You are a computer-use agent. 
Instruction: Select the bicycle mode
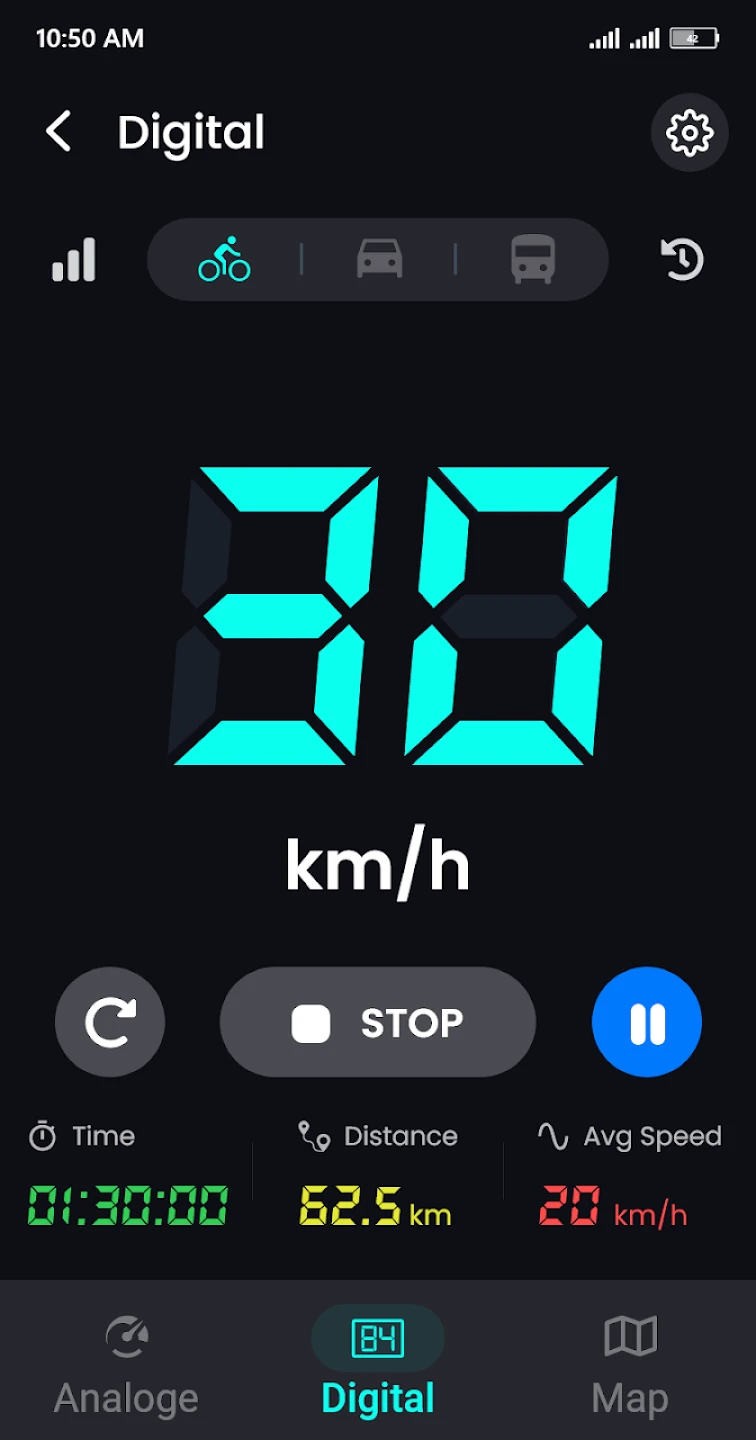click(x=224, y=259)
